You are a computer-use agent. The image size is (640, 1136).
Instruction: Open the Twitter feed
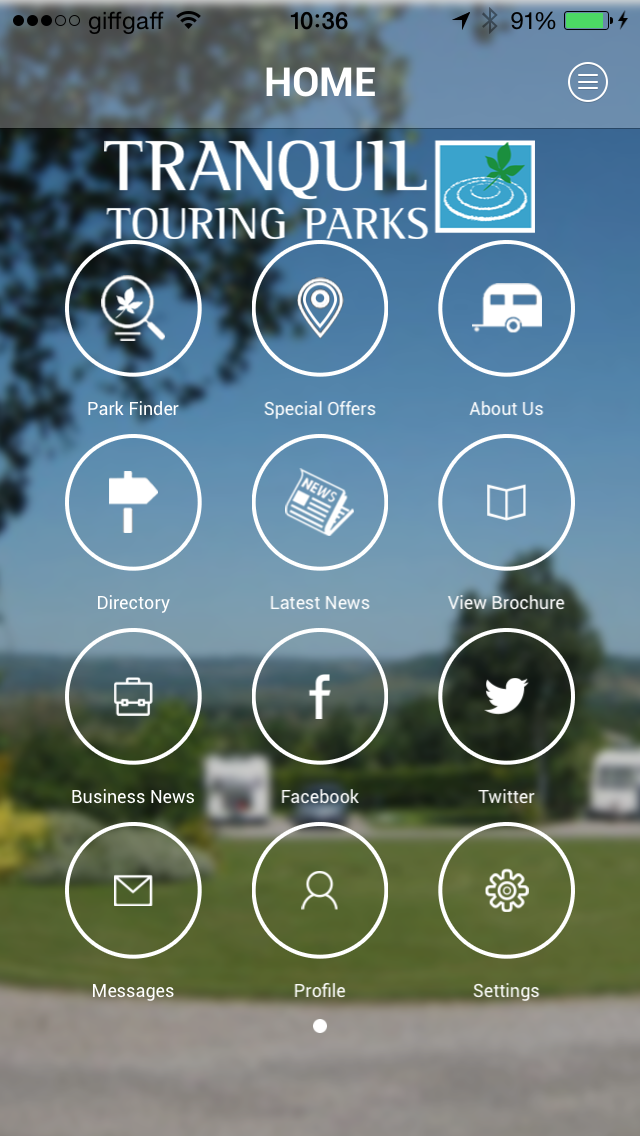tap(507, 697)
